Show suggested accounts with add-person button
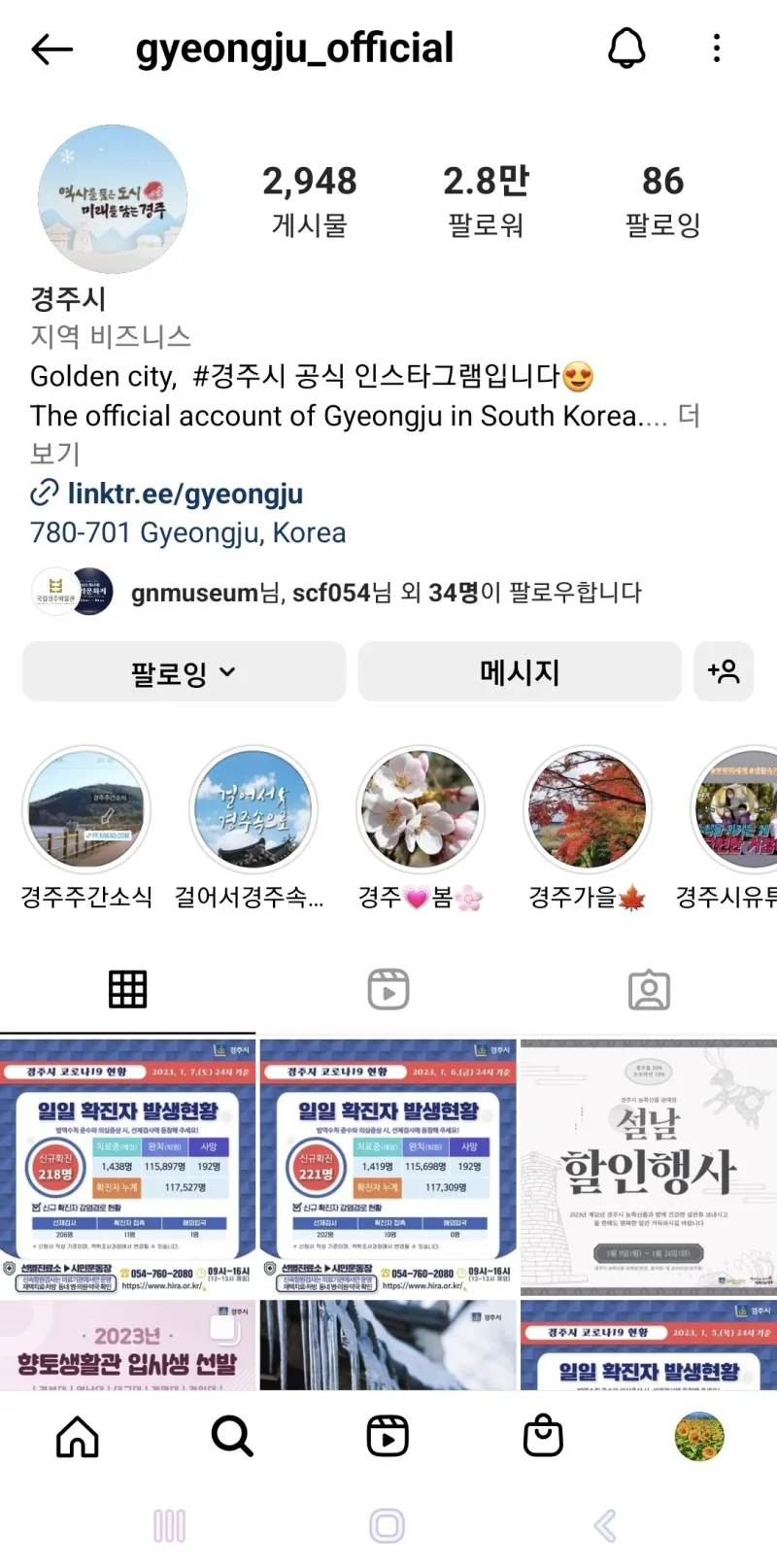 (x=724, y=671)
